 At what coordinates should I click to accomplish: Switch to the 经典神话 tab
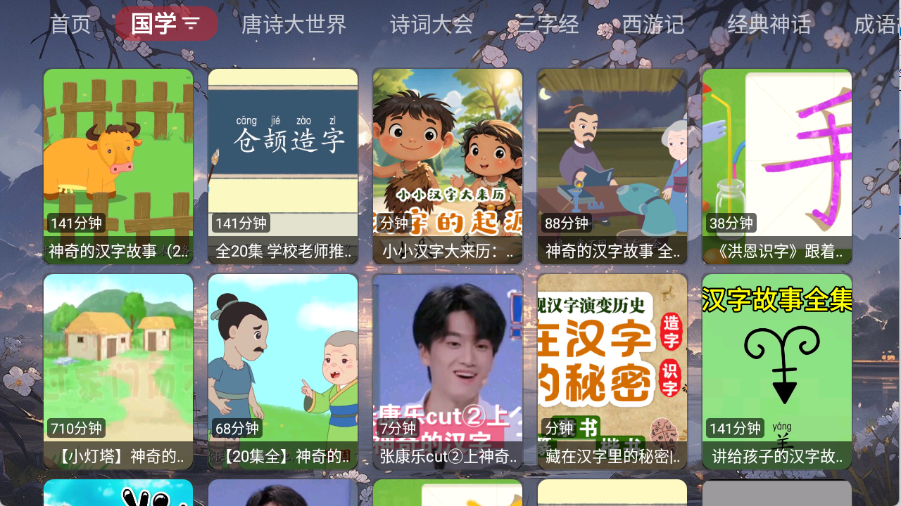click(x=769, y=24)
